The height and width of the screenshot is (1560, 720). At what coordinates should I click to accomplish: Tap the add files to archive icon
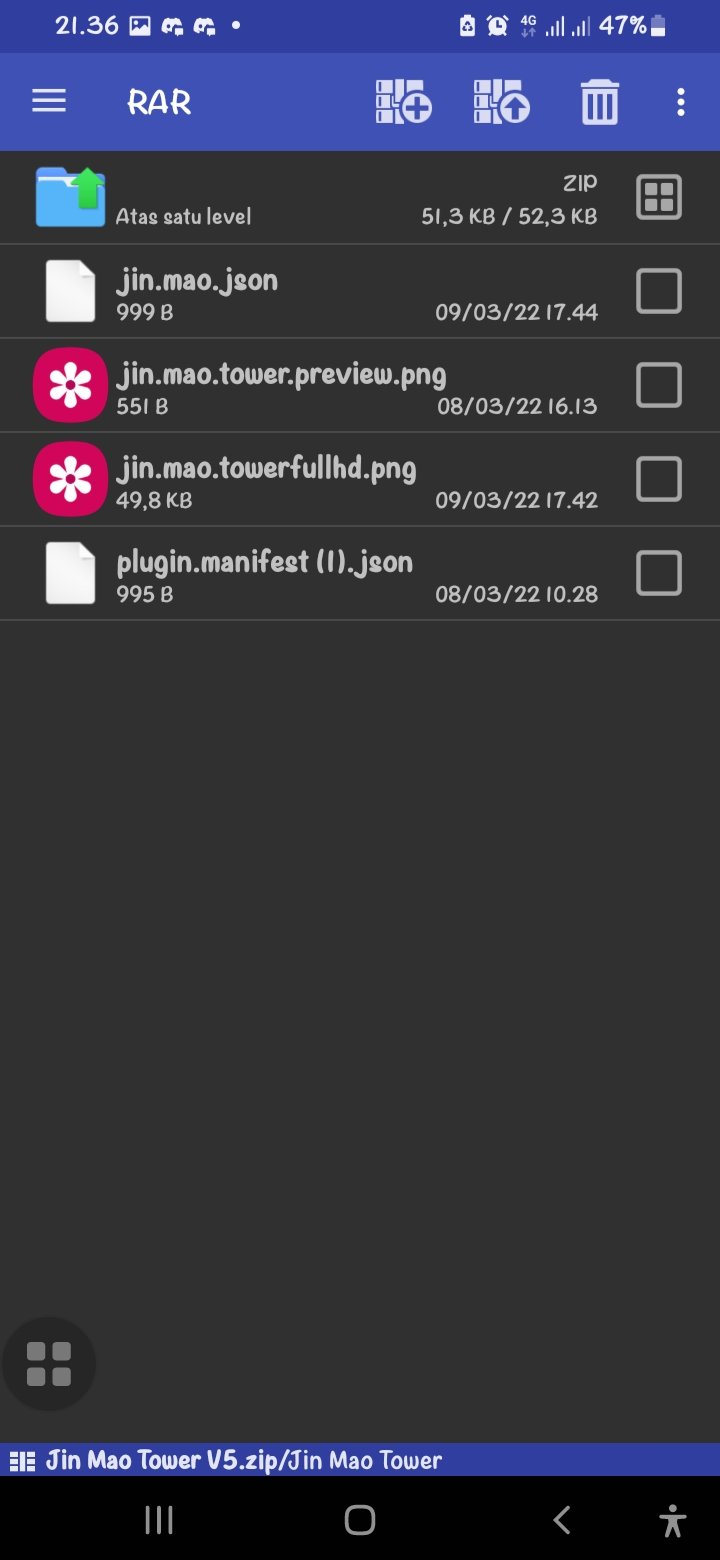click(x=403, y=102)
